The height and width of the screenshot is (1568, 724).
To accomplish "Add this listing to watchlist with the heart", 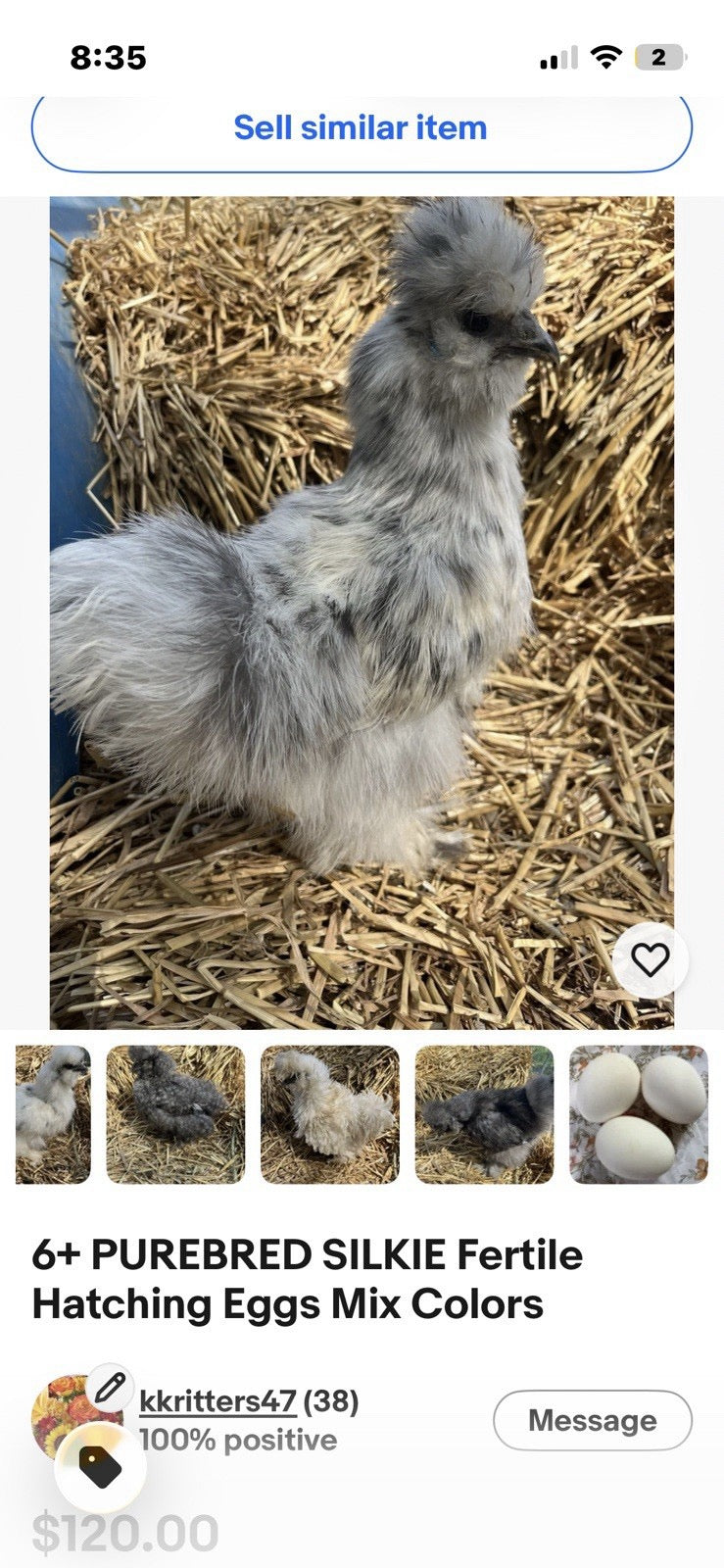I will tap(651, 960).
